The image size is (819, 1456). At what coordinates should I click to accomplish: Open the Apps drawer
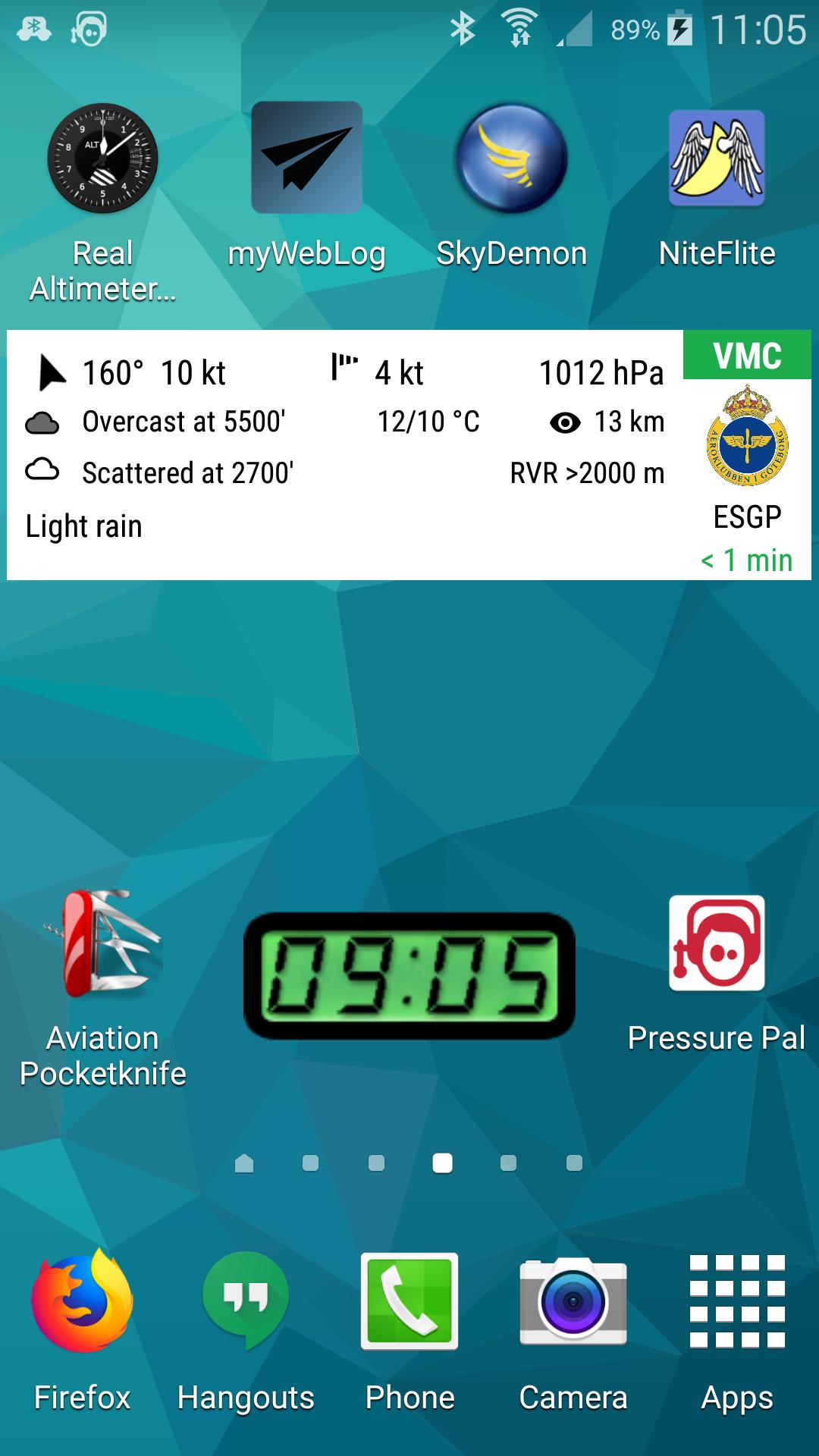tap(736, 1301)
